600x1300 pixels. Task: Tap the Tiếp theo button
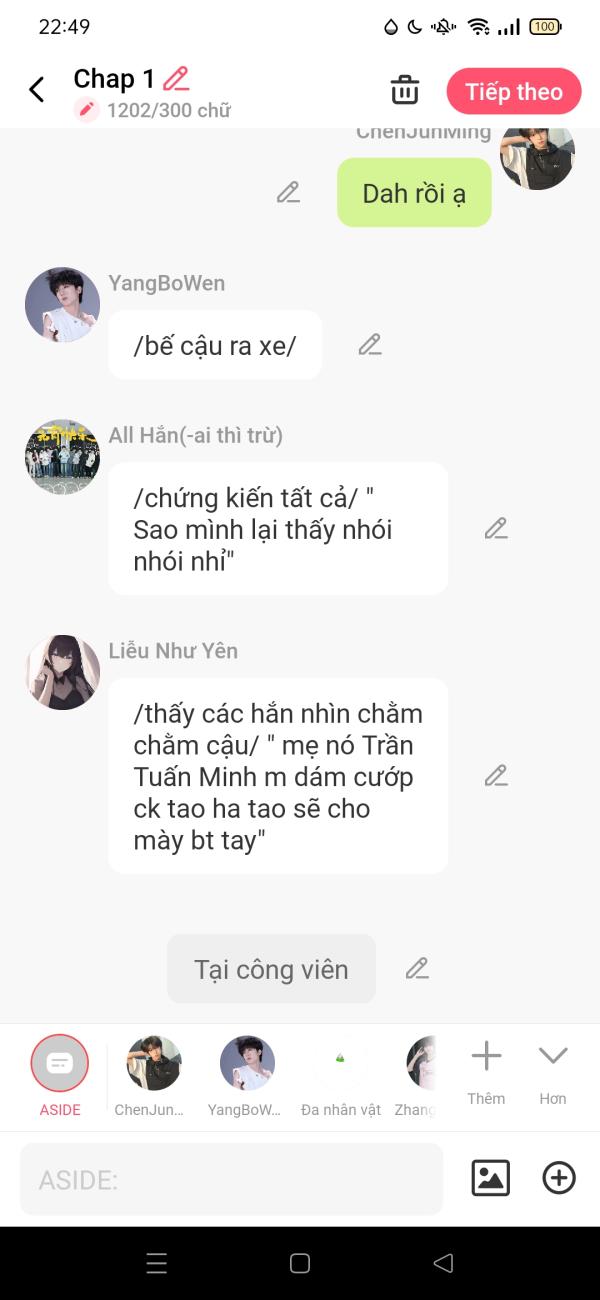click(x=513, y=91)
